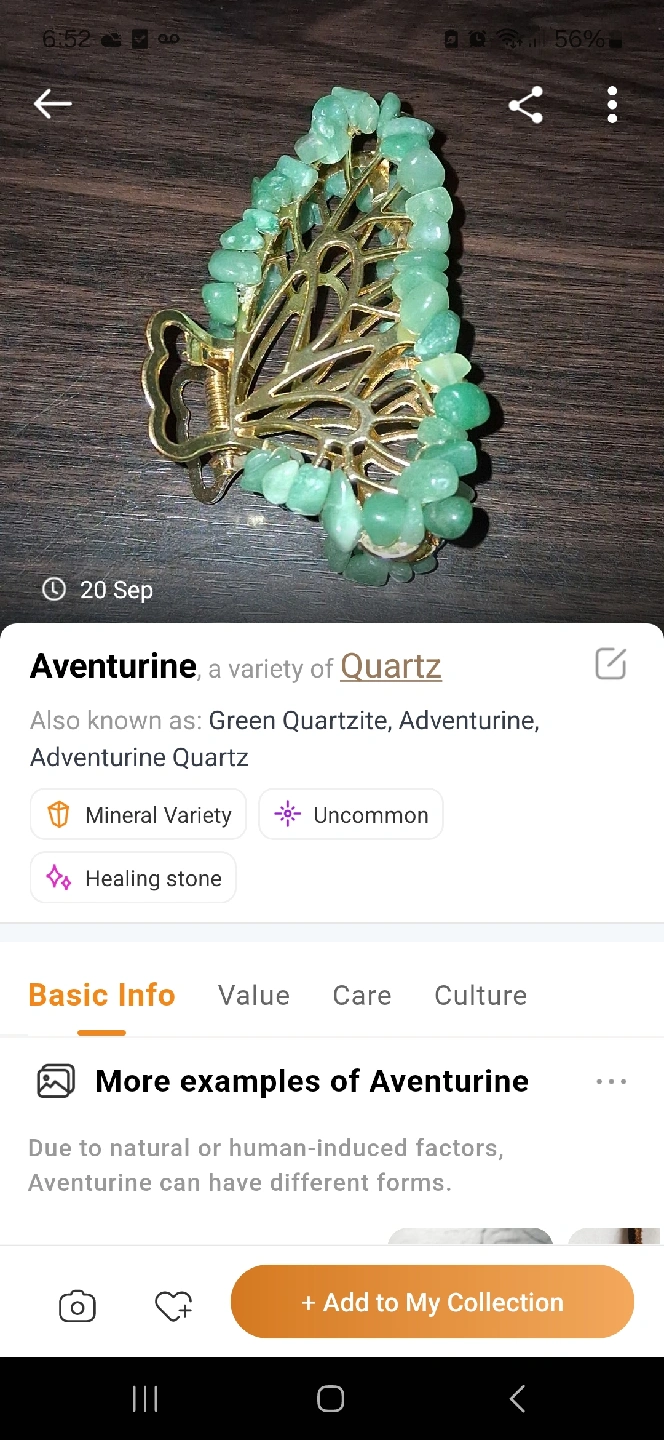The width and height of the screenshot is (664, 1440).
Task: Open the underlined Quartz link
Action: (391, 666)
